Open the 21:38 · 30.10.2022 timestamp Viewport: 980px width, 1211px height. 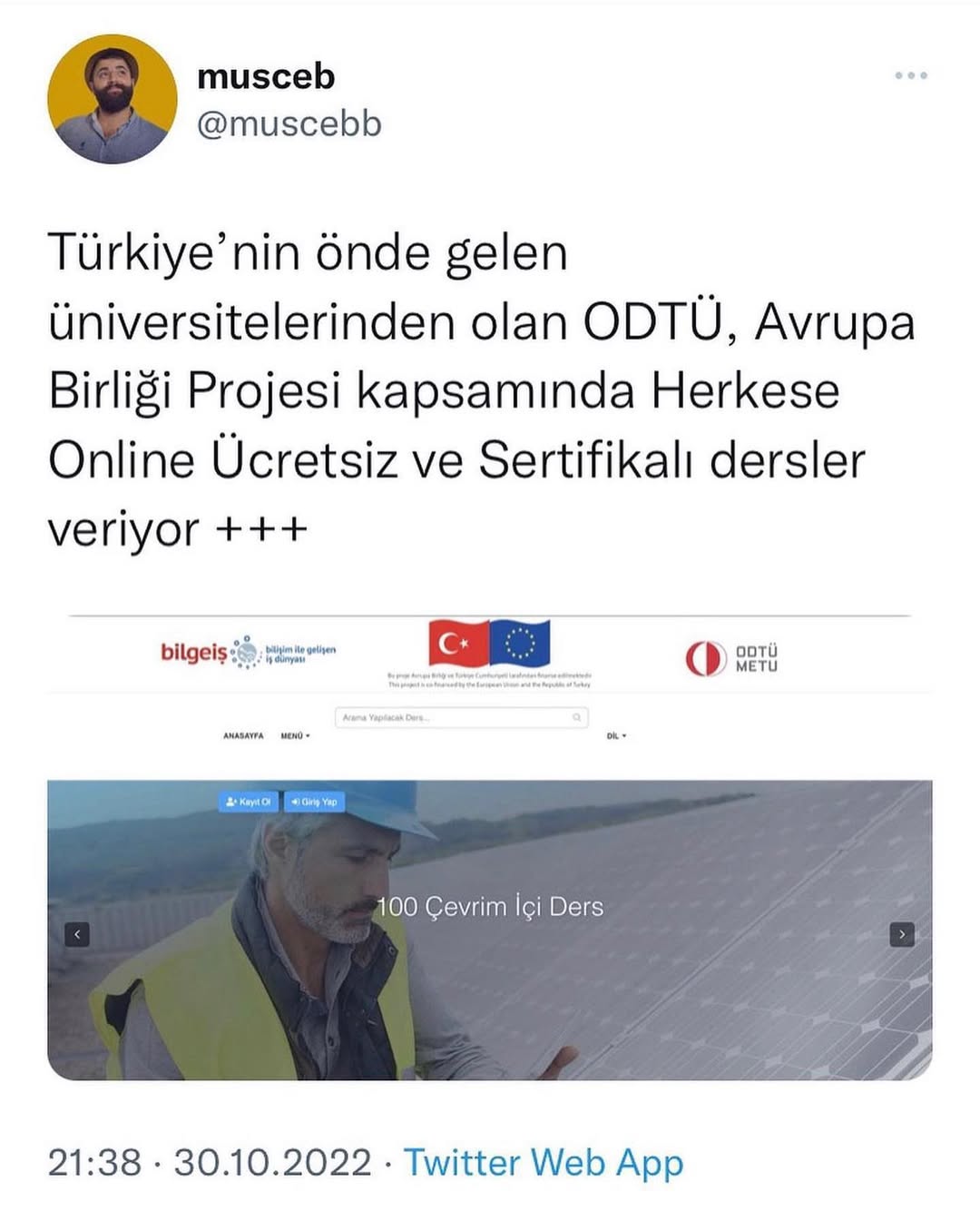209,1163
